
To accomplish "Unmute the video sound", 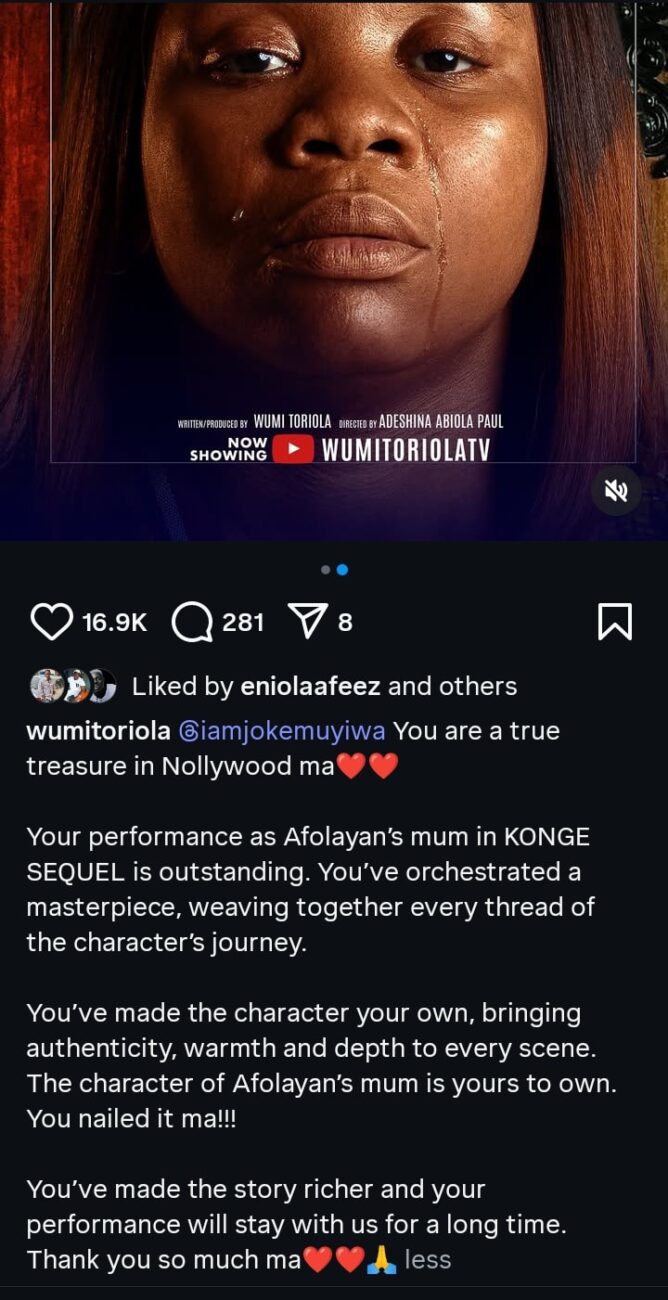I will (x=616, y=490).
